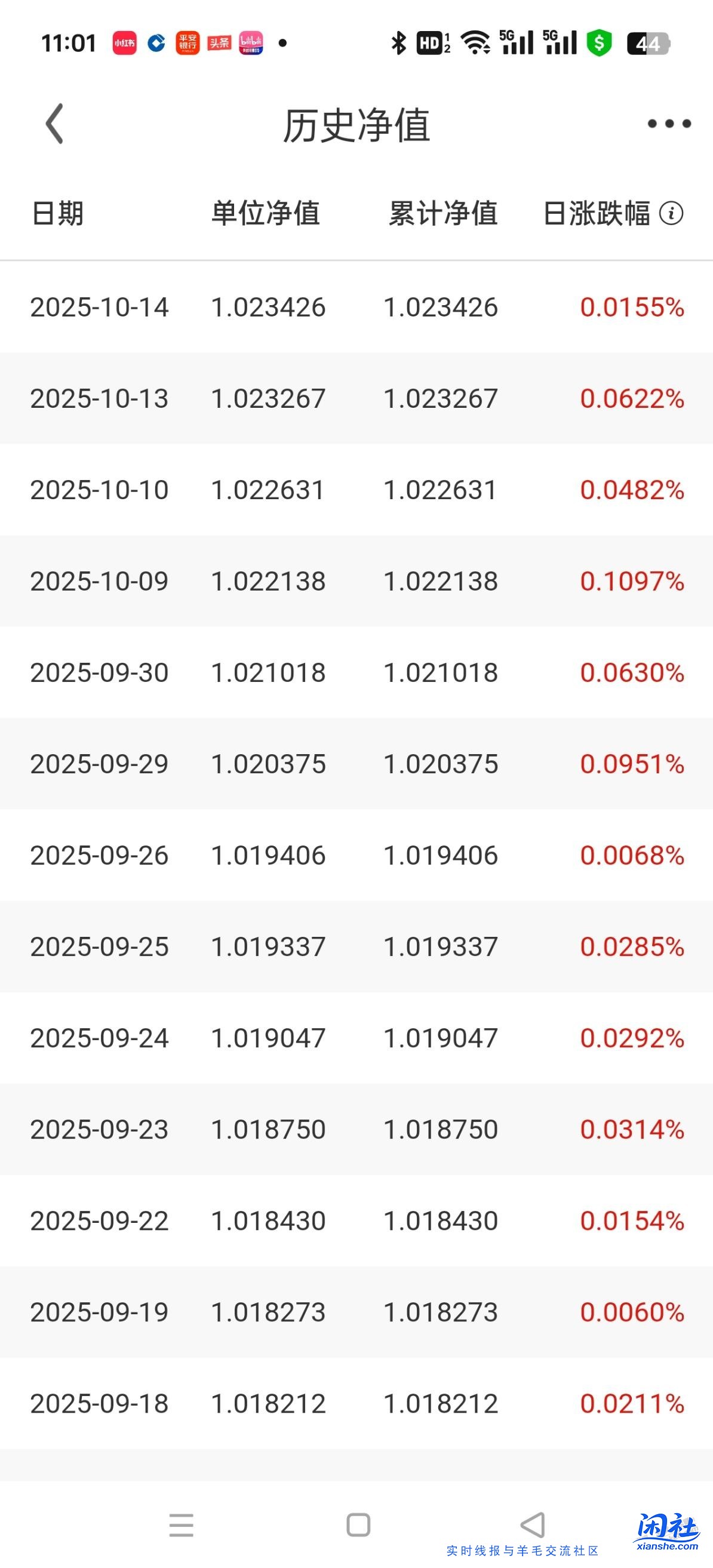The image size is (713, 1568).
Task: Open the three-dot overflow menu
Action: pyautogui.click(x=669, y=124)
